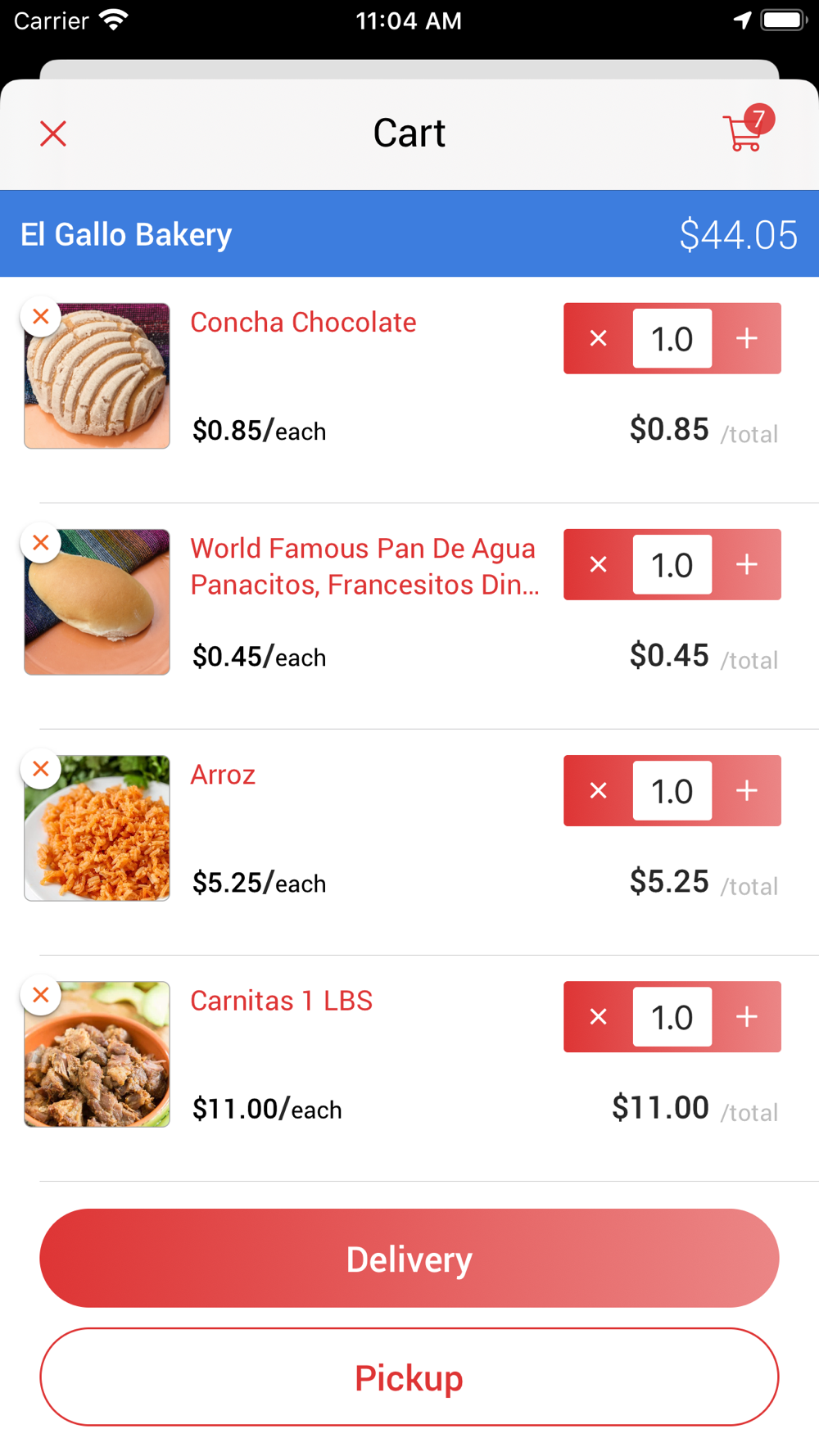Decrease Pan De Agua quantity
819x1456 pixels.
[599, 564]
